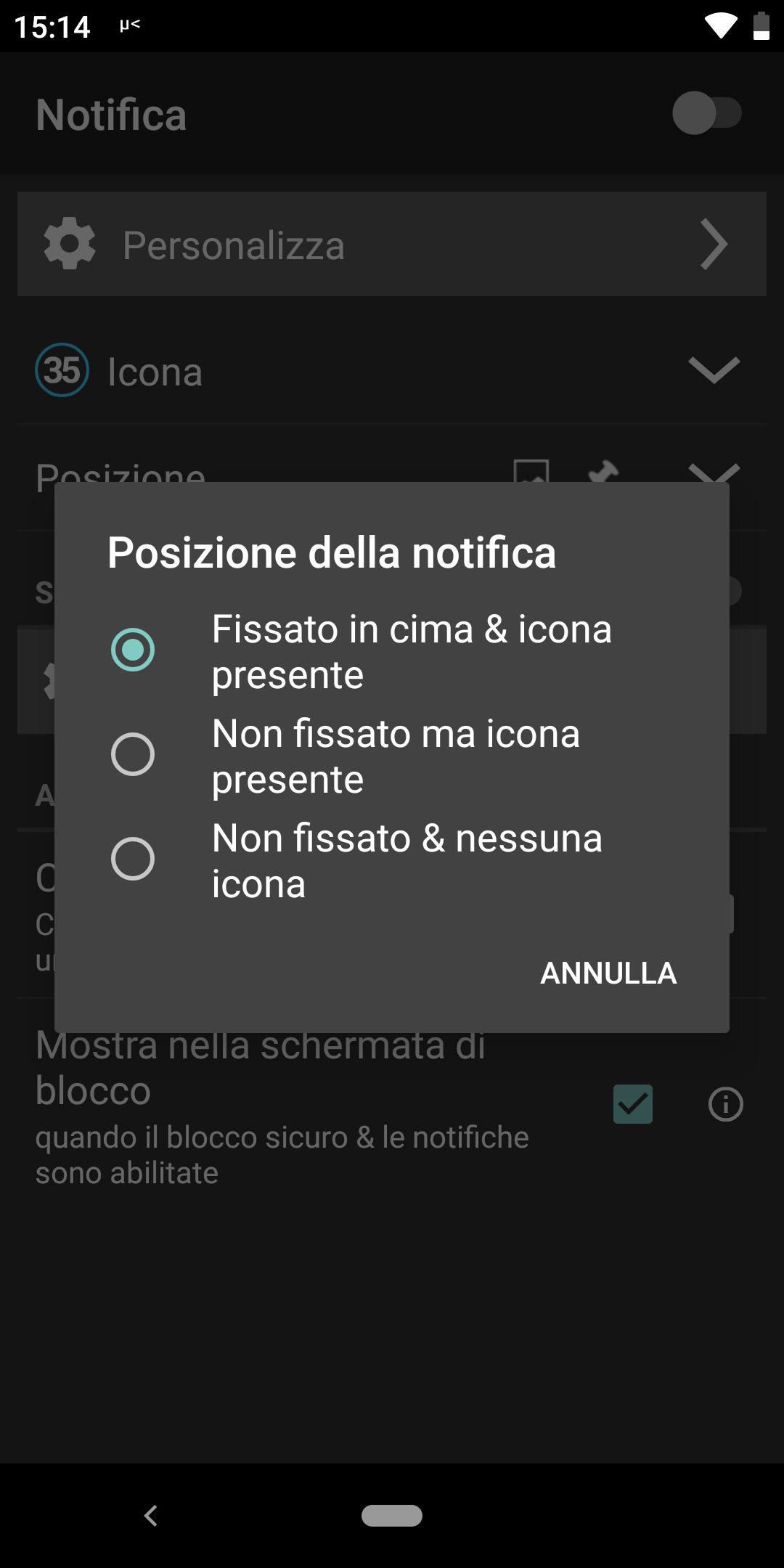Choose Non fissato ma icona presente

(392, 756)
